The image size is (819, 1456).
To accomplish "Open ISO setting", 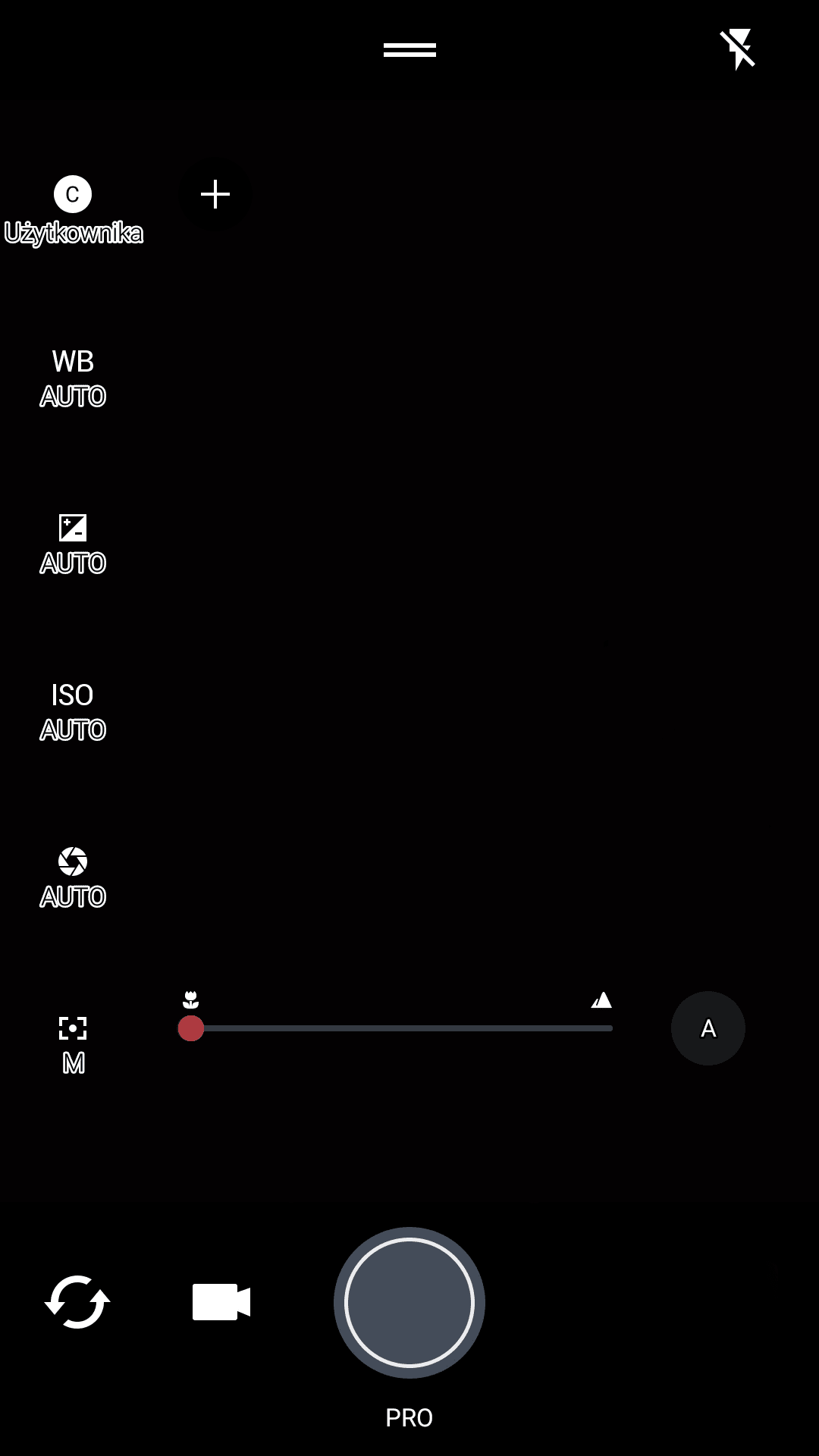I will (73, 711).
